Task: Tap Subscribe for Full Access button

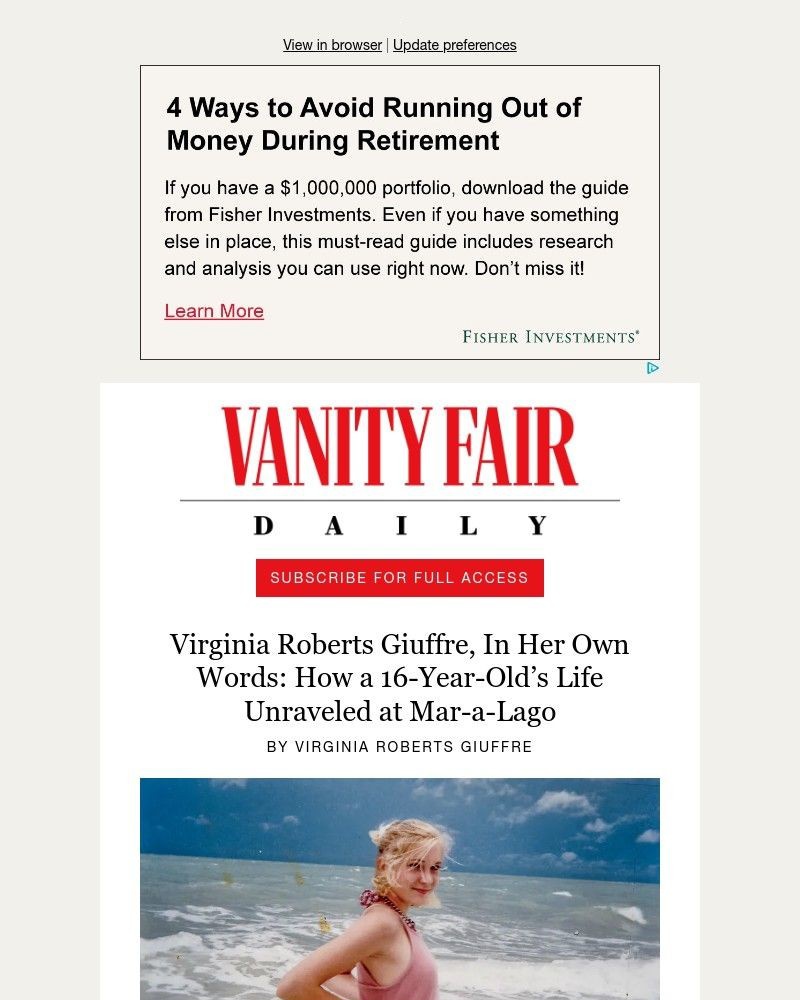Action: (x=399, y=578)
